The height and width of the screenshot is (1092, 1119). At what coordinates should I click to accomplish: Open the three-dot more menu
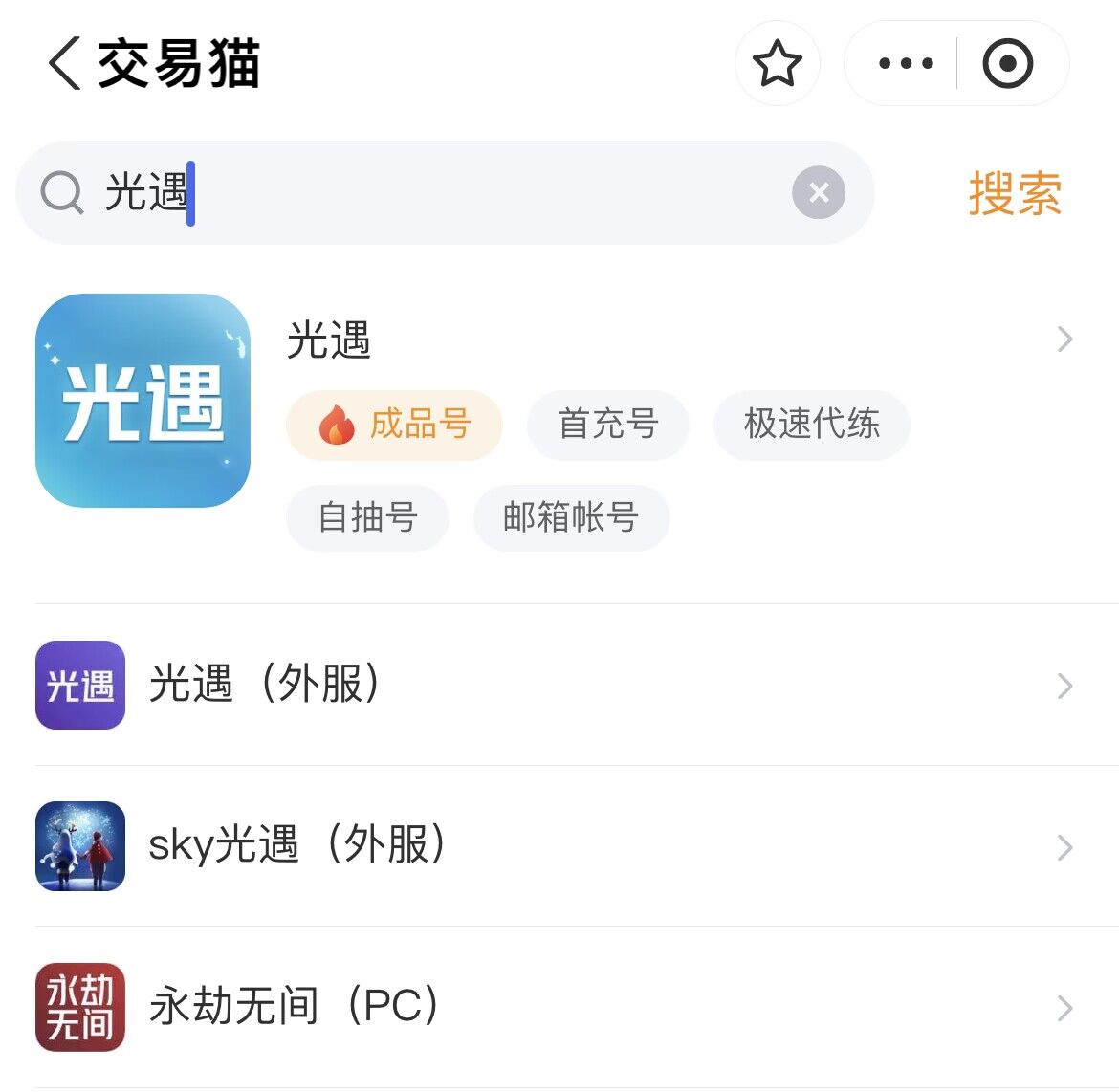905,64
